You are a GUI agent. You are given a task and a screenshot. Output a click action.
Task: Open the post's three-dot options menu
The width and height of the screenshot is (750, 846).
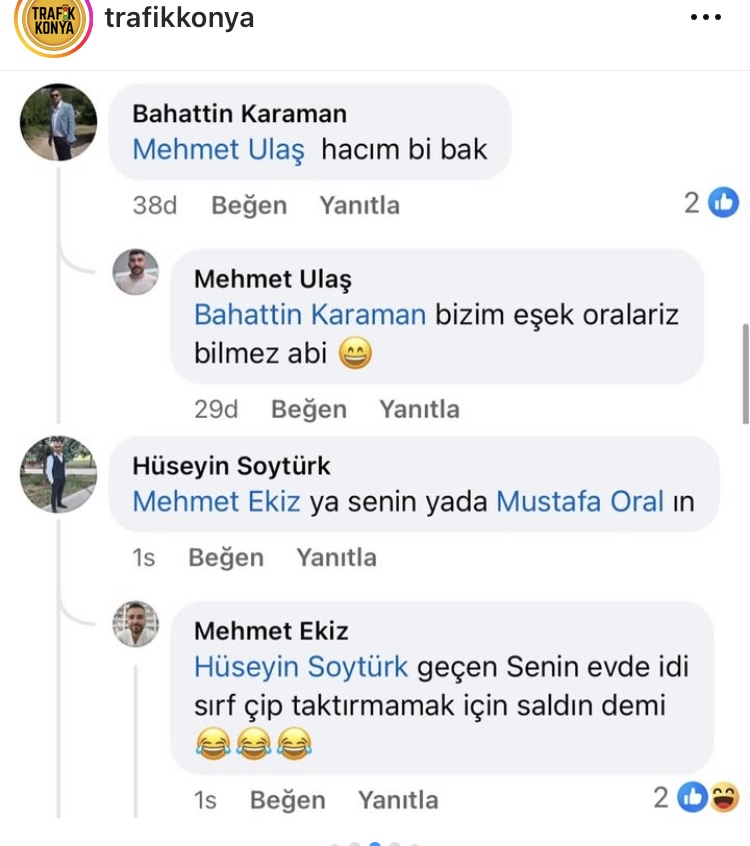pos(706,18)
